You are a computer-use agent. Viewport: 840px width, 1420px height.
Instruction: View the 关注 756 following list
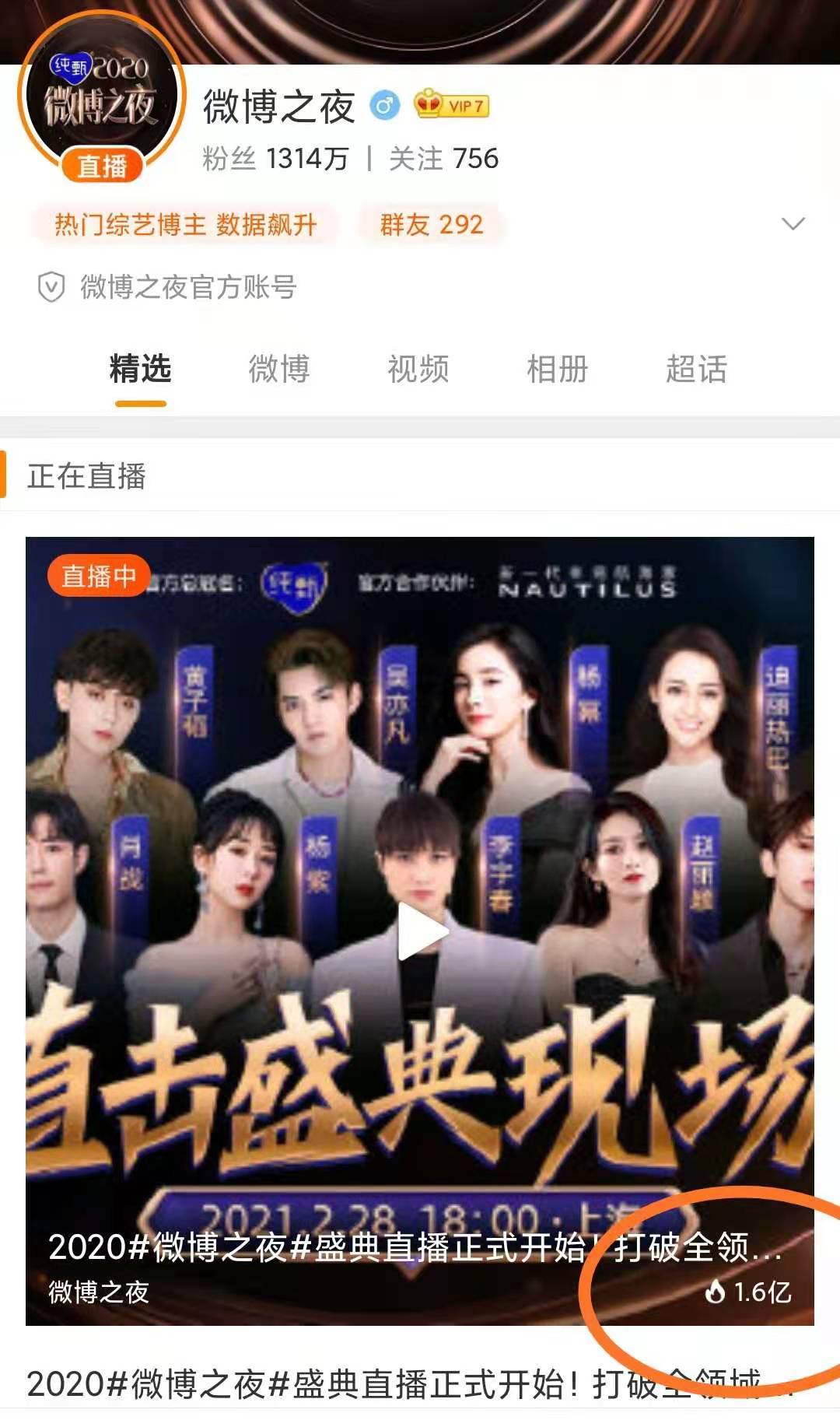coord(443,159)
